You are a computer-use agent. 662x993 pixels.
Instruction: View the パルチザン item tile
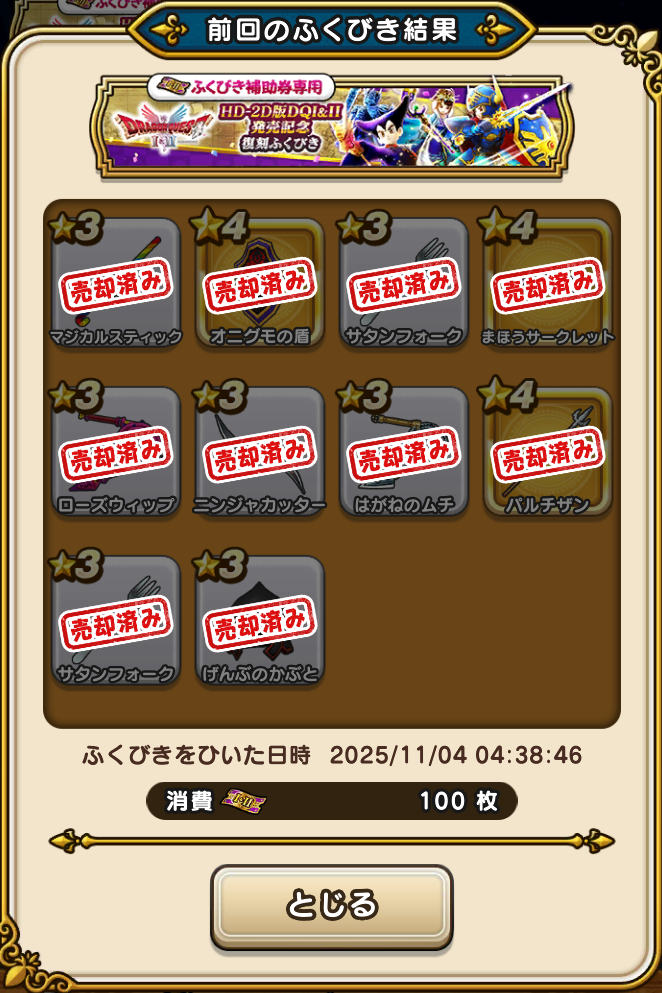pos(548,451)
